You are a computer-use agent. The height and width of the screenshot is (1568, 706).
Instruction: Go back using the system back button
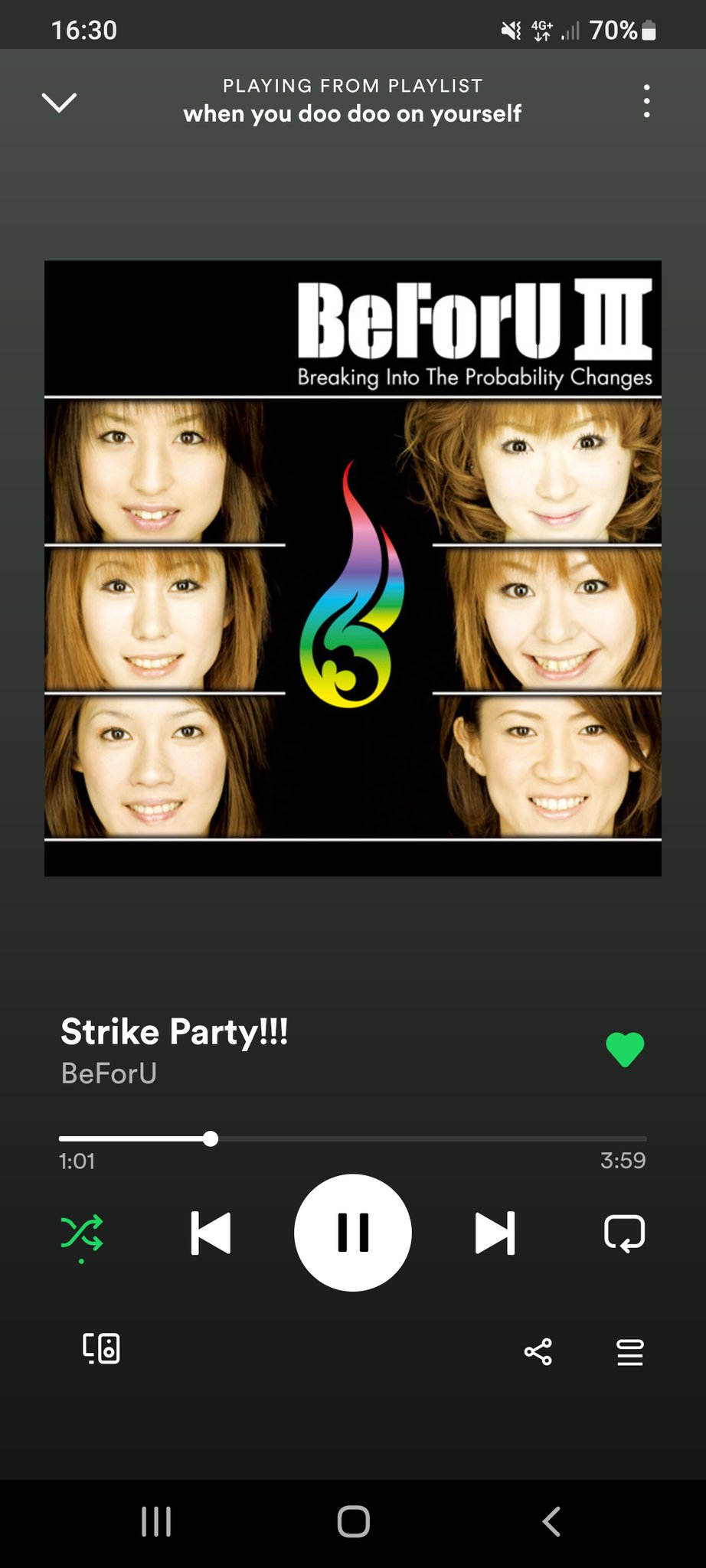click(551, 1521)
